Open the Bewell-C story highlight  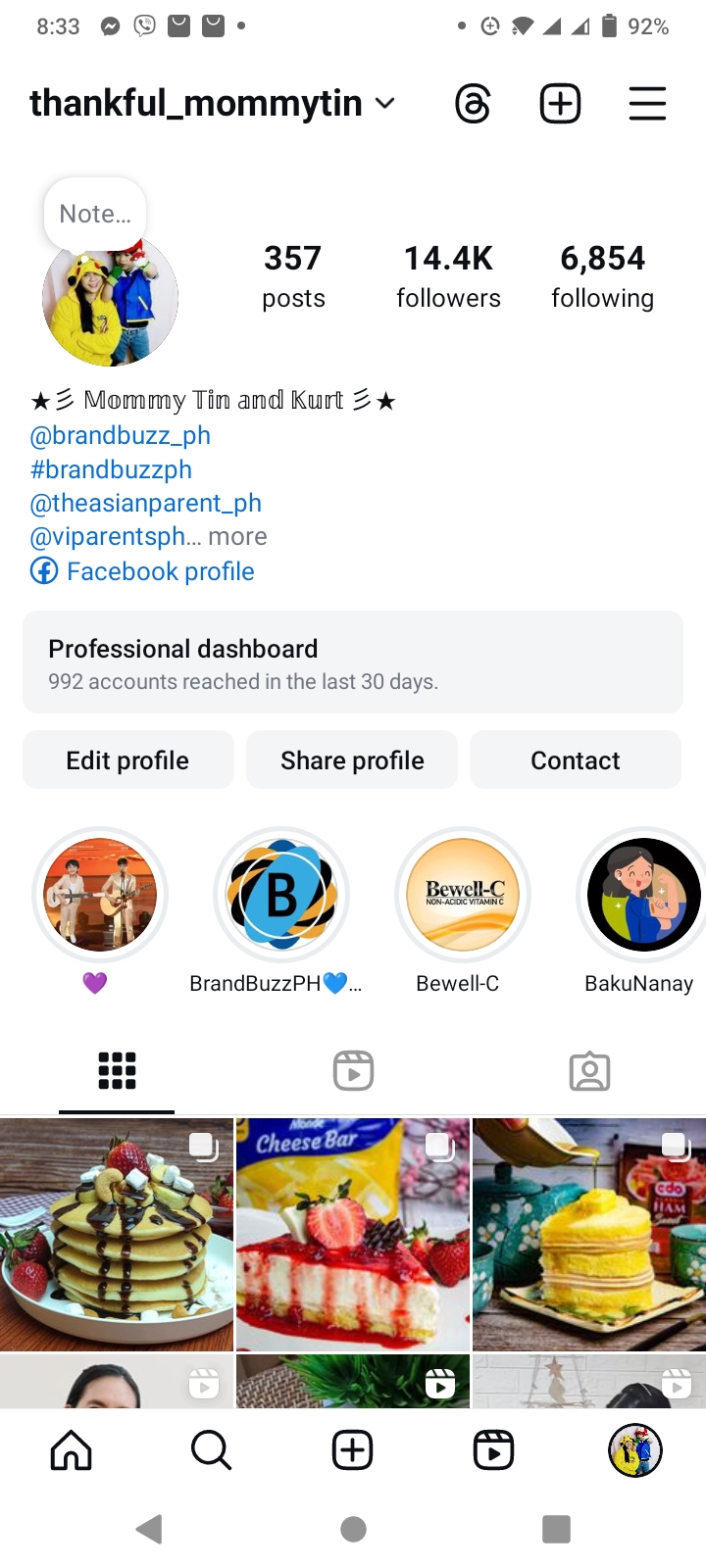pyautogui.click(x=462, y=895)
